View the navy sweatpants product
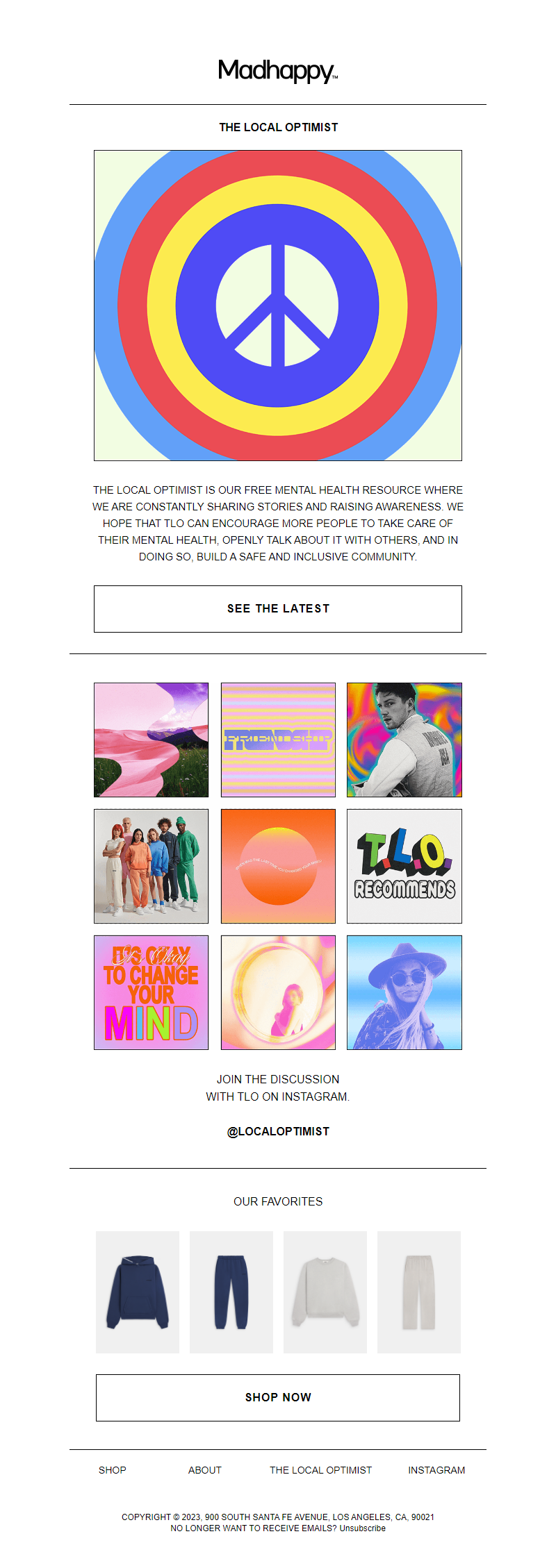 [231, 1292]
